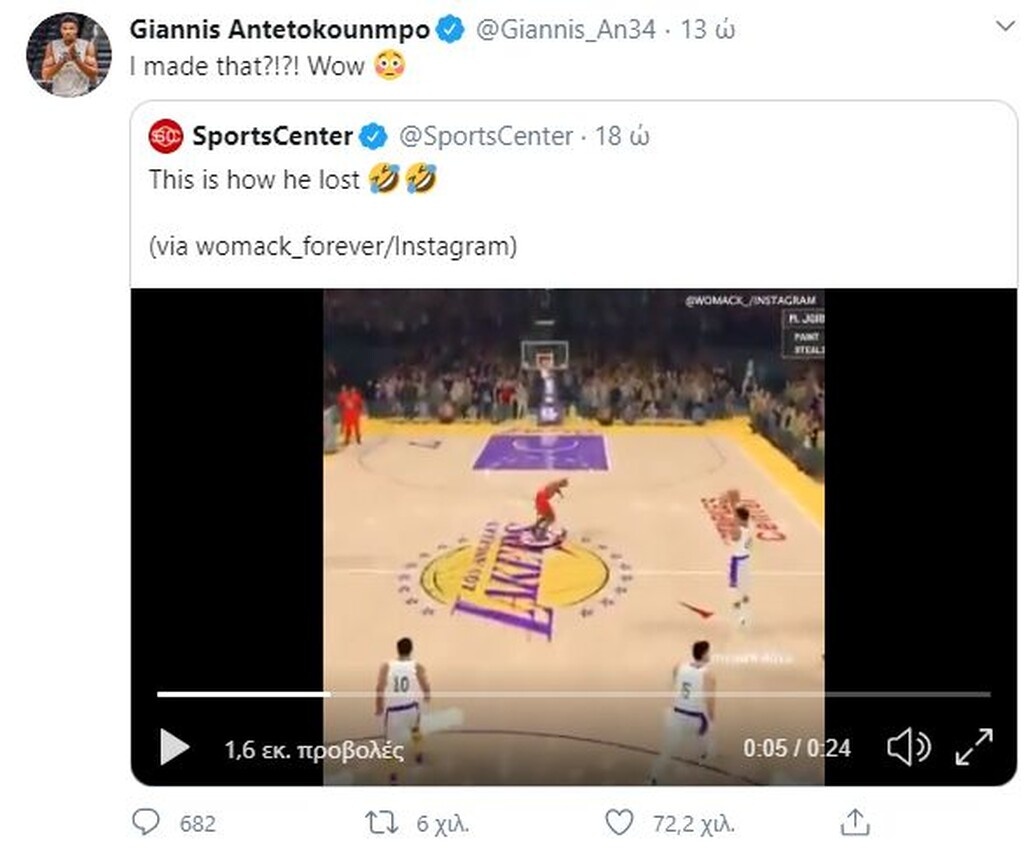
Task: Share the tweet
Action: click(855, 823)
